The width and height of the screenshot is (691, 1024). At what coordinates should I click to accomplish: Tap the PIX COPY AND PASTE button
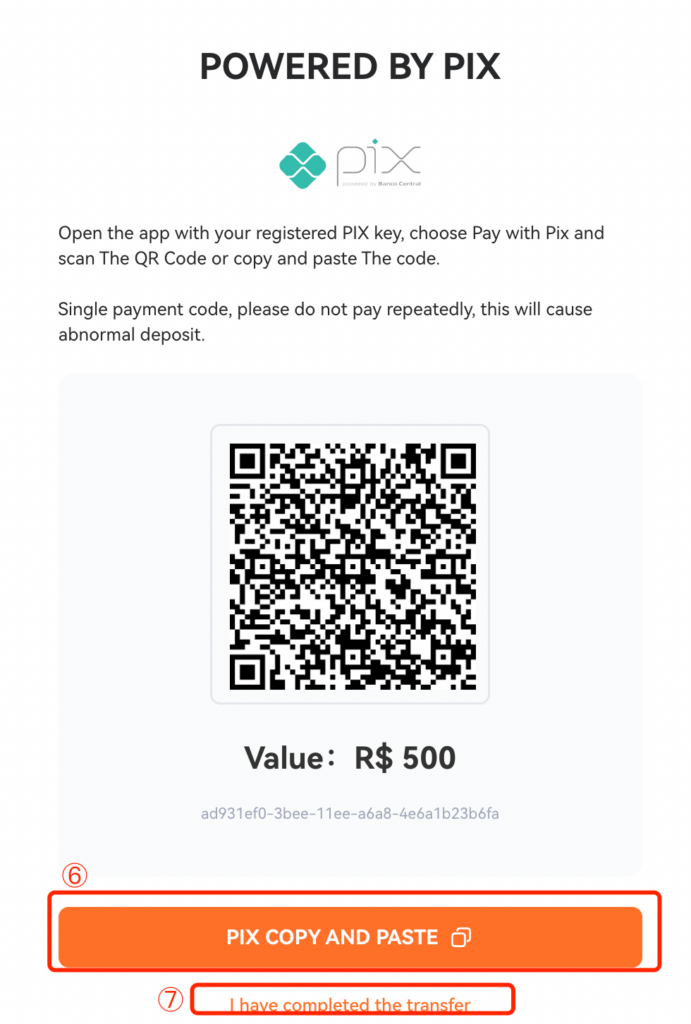(x=349, y=937)
